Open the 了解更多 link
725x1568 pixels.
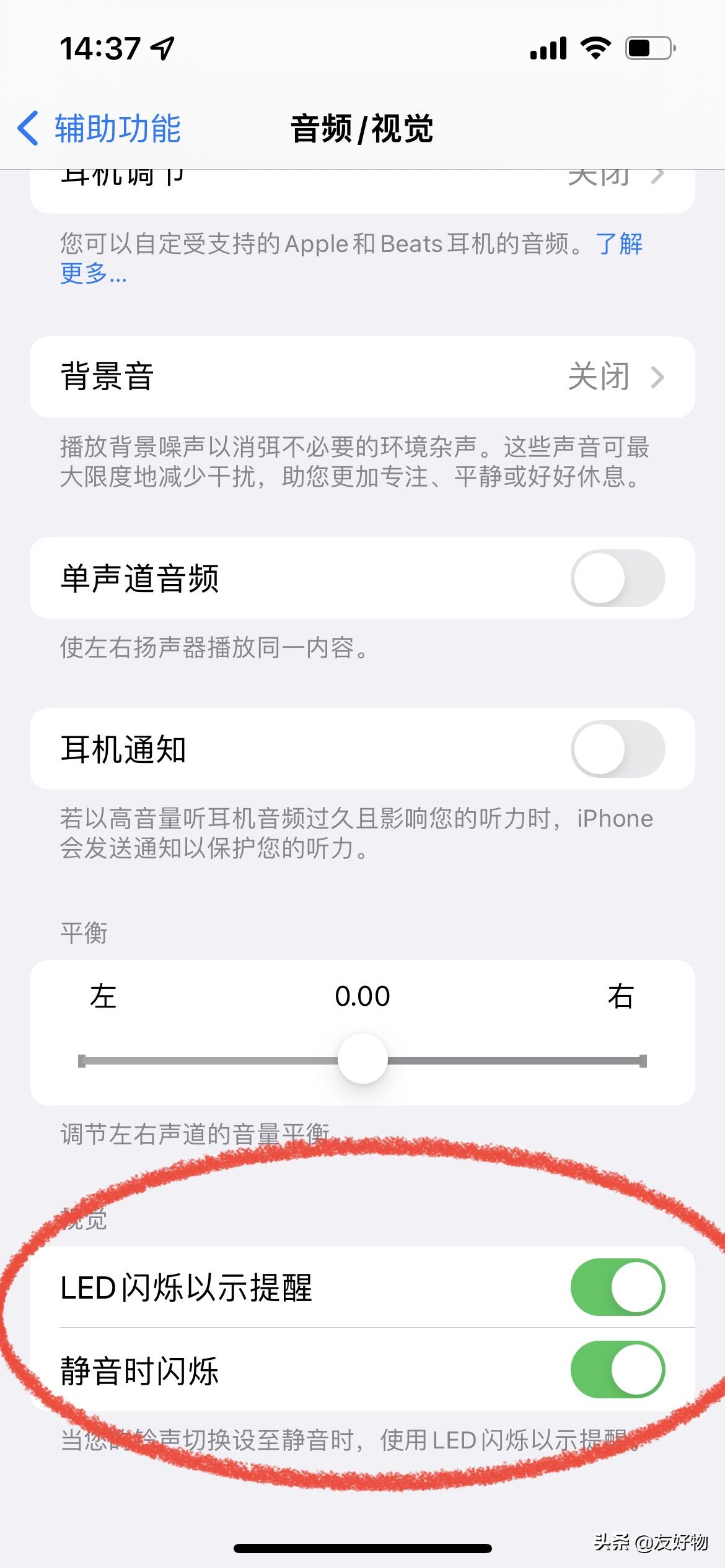[x=619, y=245]
